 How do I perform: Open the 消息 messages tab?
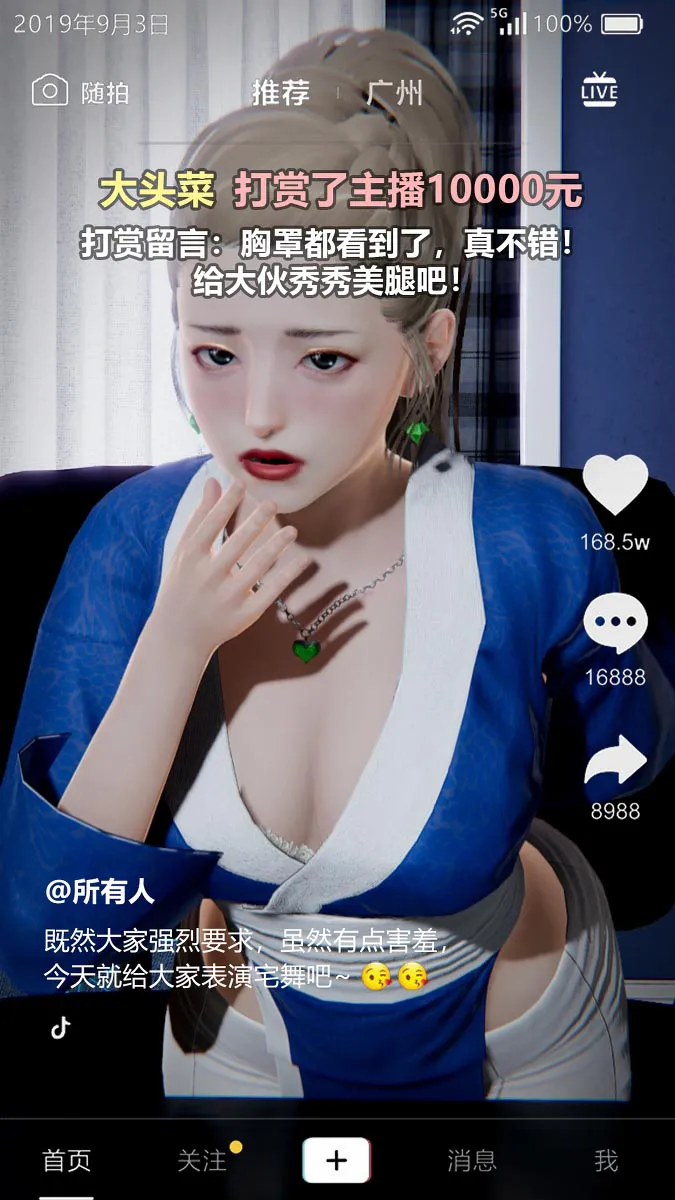[472, 1160]
